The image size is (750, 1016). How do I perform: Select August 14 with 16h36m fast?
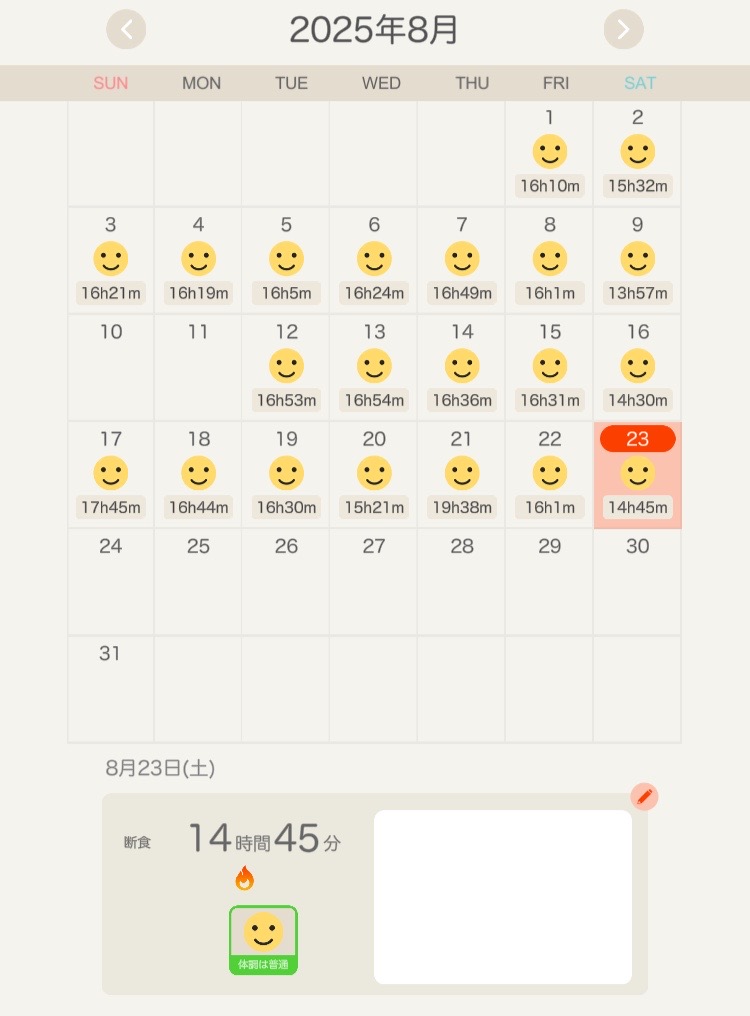pyautogui.click(x=461, y=367)
